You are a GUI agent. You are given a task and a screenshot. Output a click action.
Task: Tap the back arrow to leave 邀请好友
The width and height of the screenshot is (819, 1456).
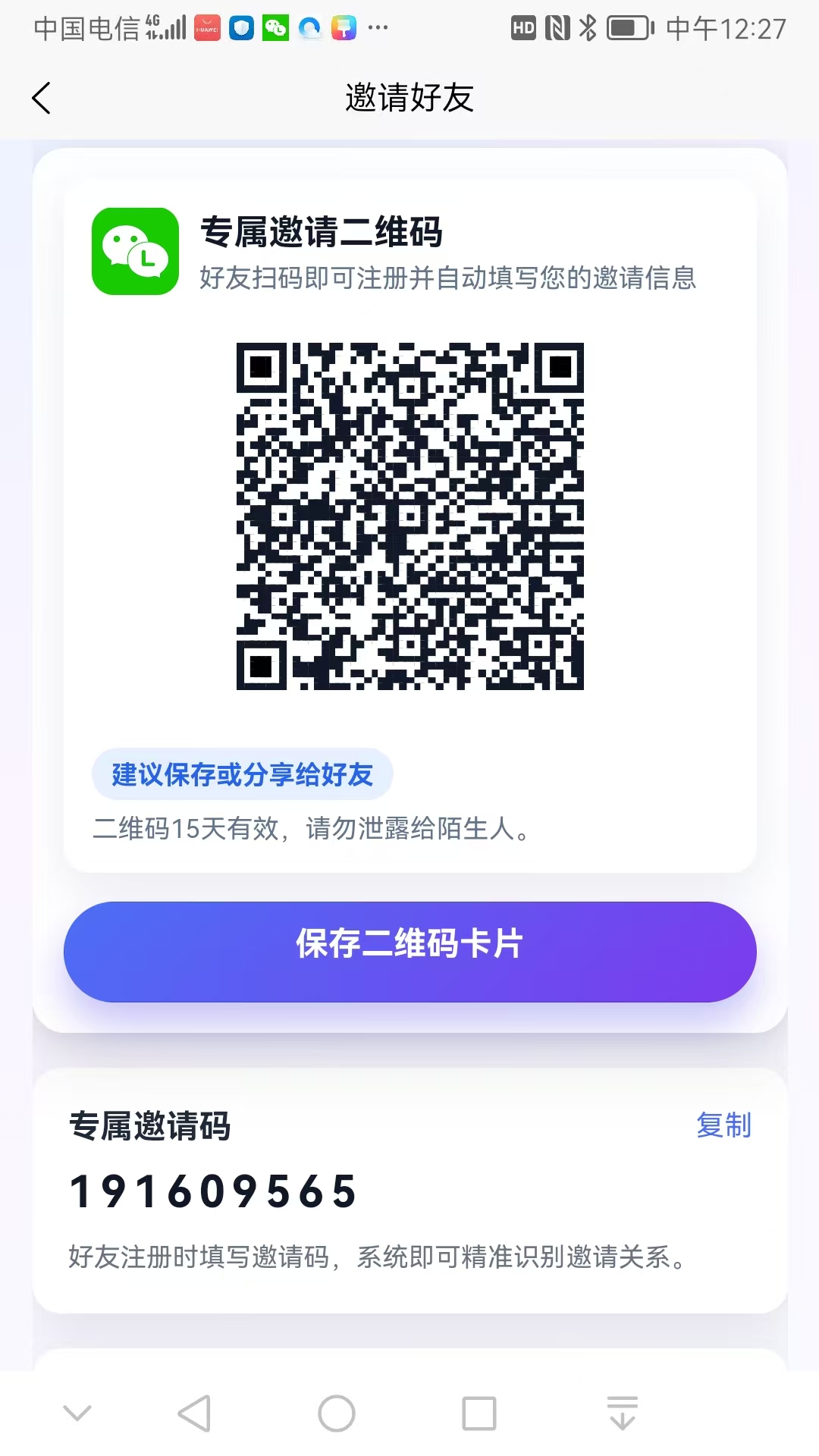coord(42,99)
